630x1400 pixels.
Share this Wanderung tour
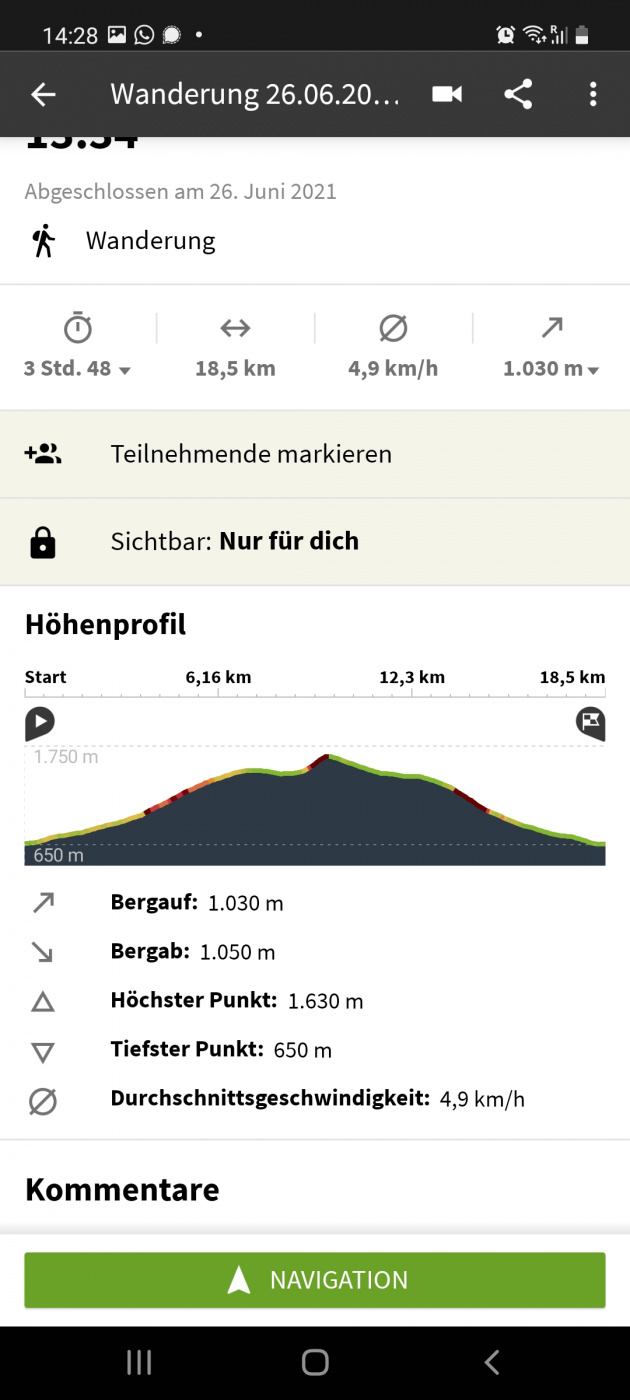tap(518, 95)
